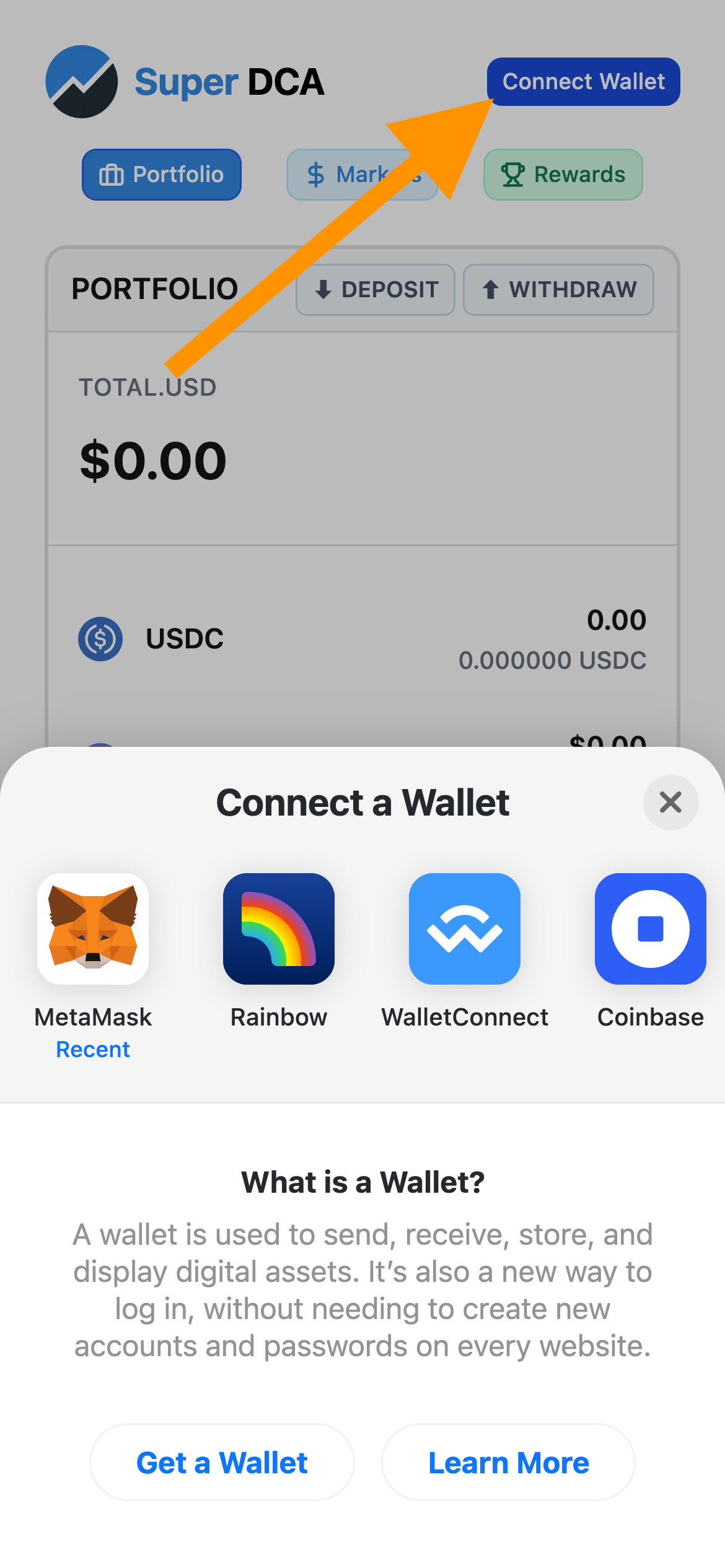This screenshot has height=1568, width=725.
Task: Click the DEPOSIT button
Action: point(375,290)
